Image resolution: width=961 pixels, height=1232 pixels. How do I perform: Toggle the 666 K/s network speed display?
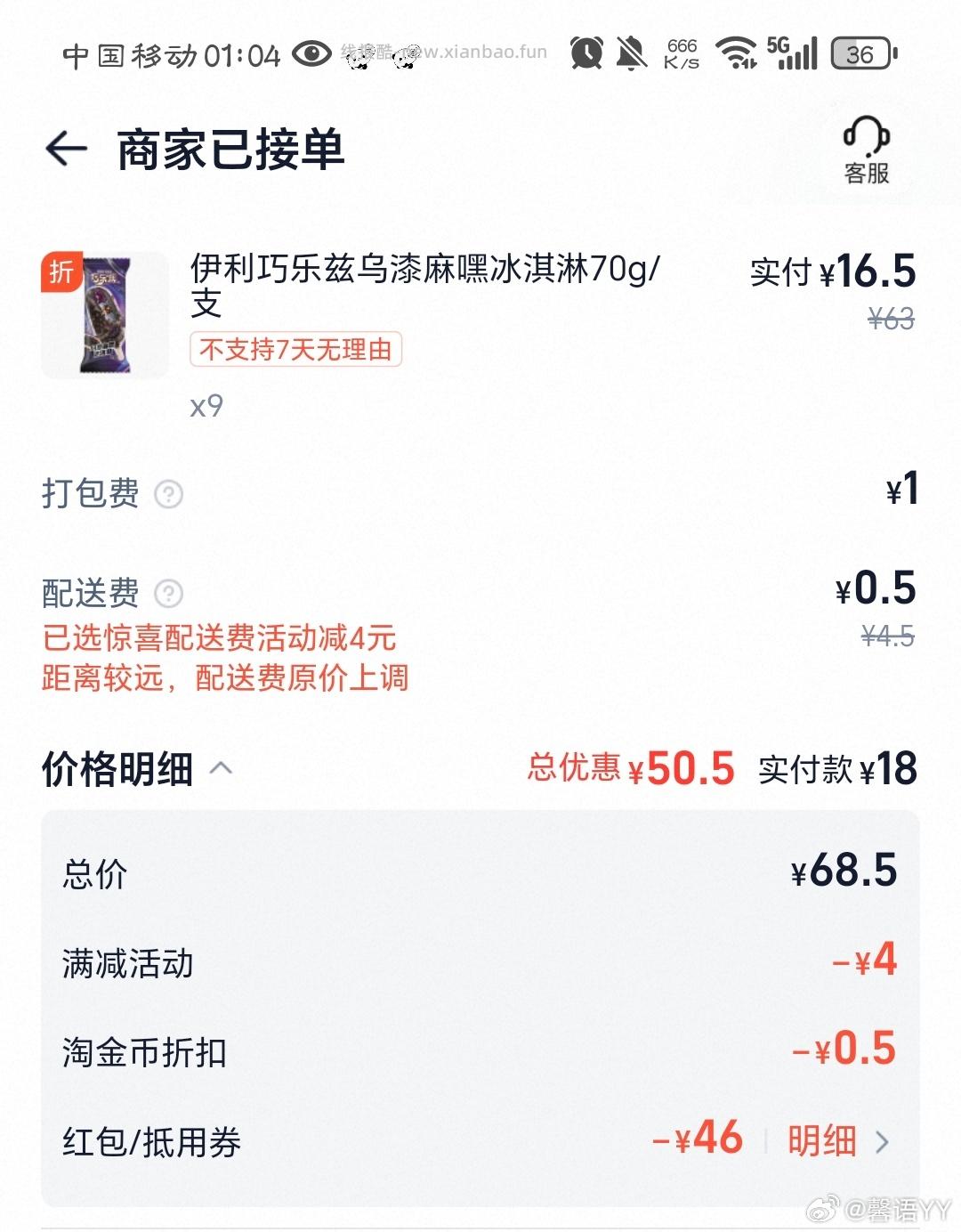pyautogui.click(x=681, y=53)
